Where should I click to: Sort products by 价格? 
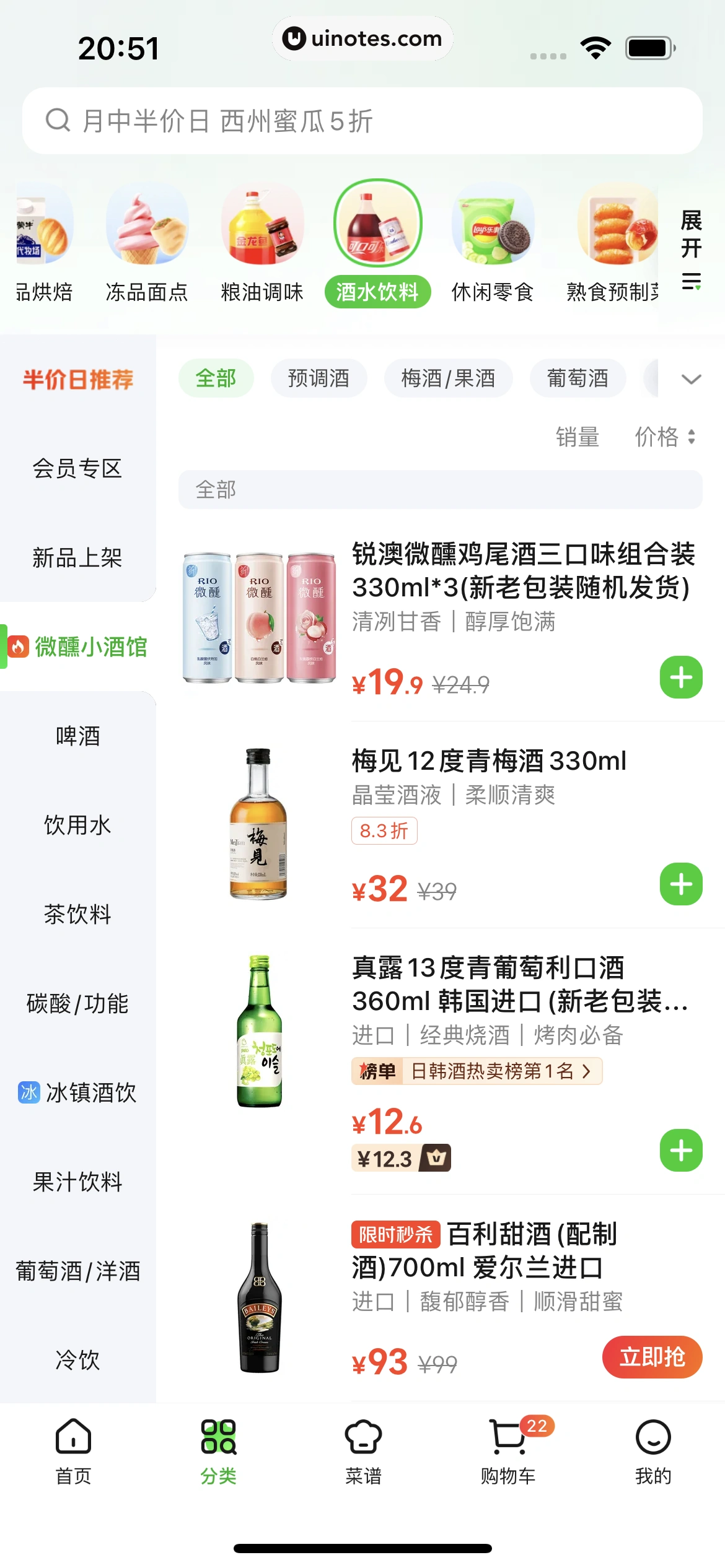click(664, 437)
